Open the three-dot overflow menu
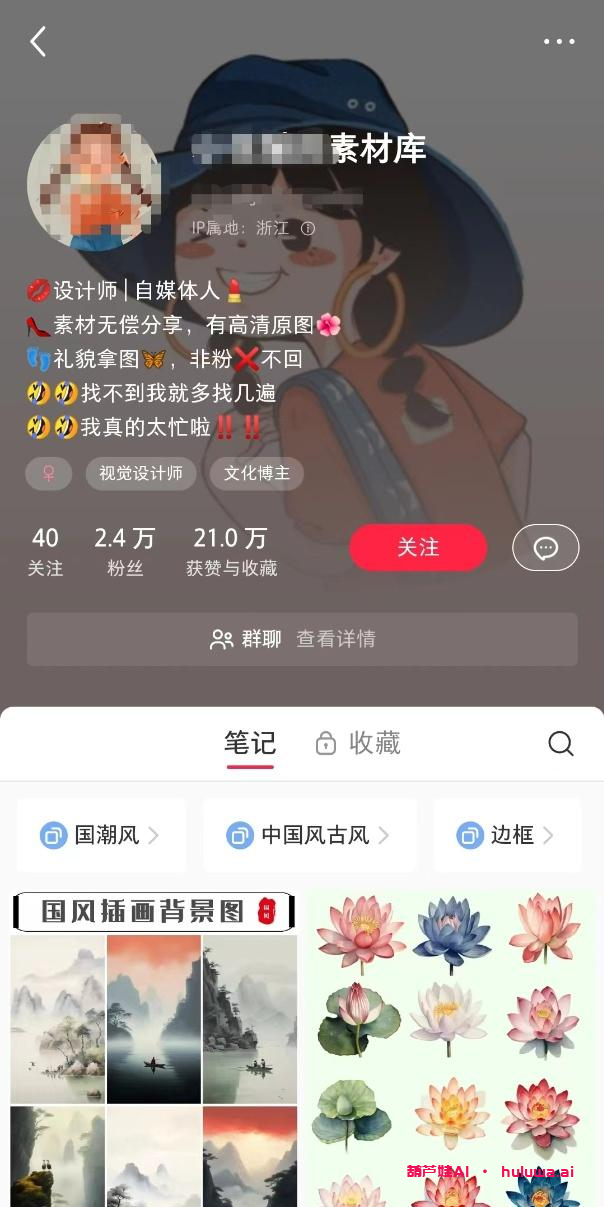The height and width of the screenshot is (1207, 604). (x=559, y=42)
